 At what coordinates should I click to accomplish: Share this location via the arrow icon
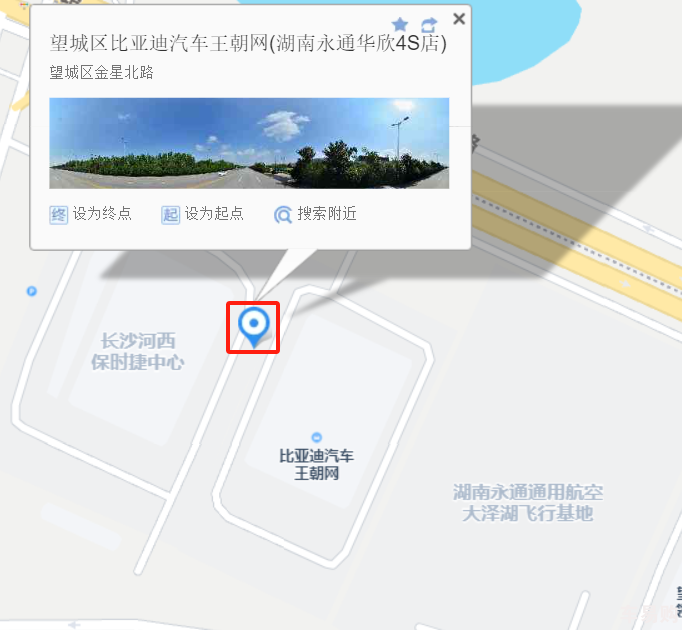pyautogui.click(x=429, y=24)
